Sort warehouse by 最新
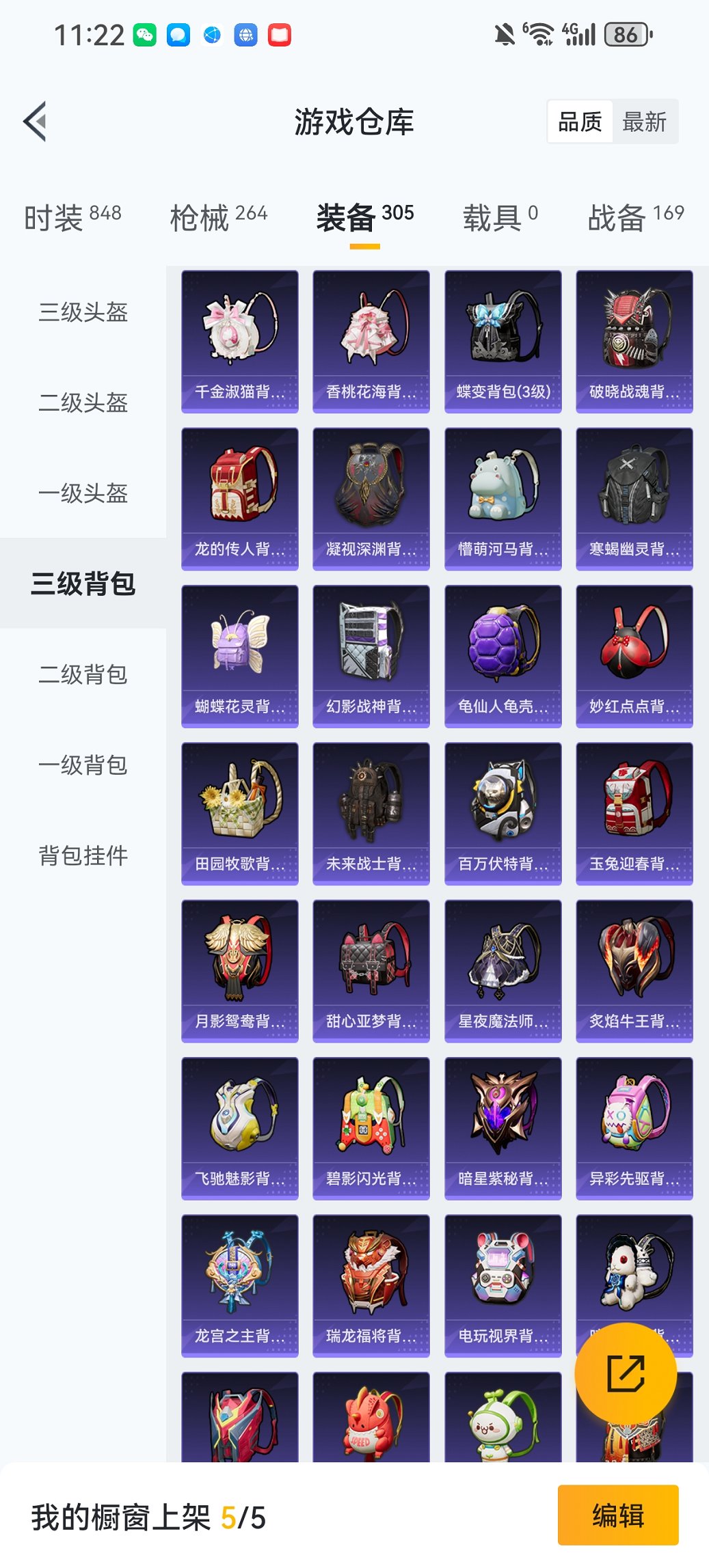Image resolution: width=709 pixels, height=1568 pixels. (644, 122)
